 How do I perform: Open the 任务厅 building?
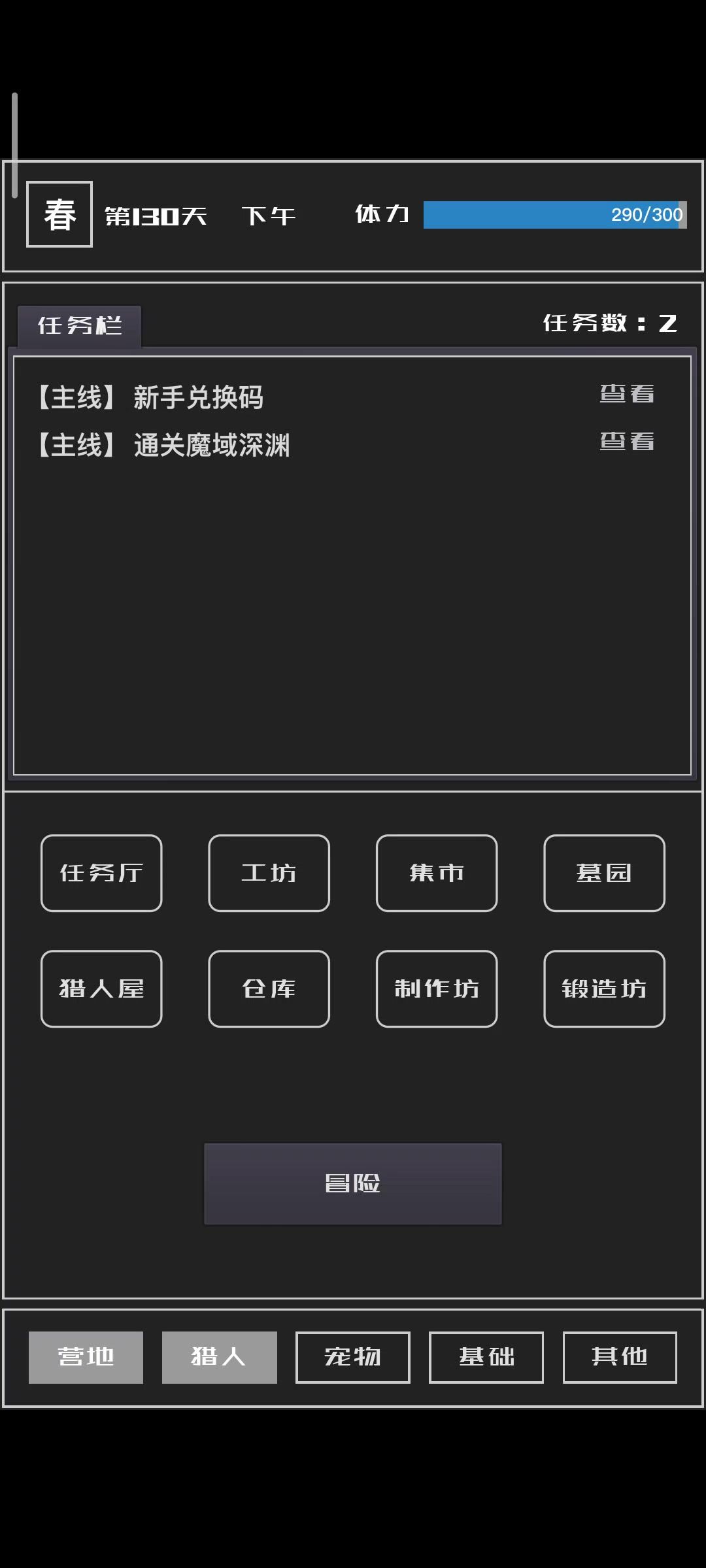tap(101, 873)
